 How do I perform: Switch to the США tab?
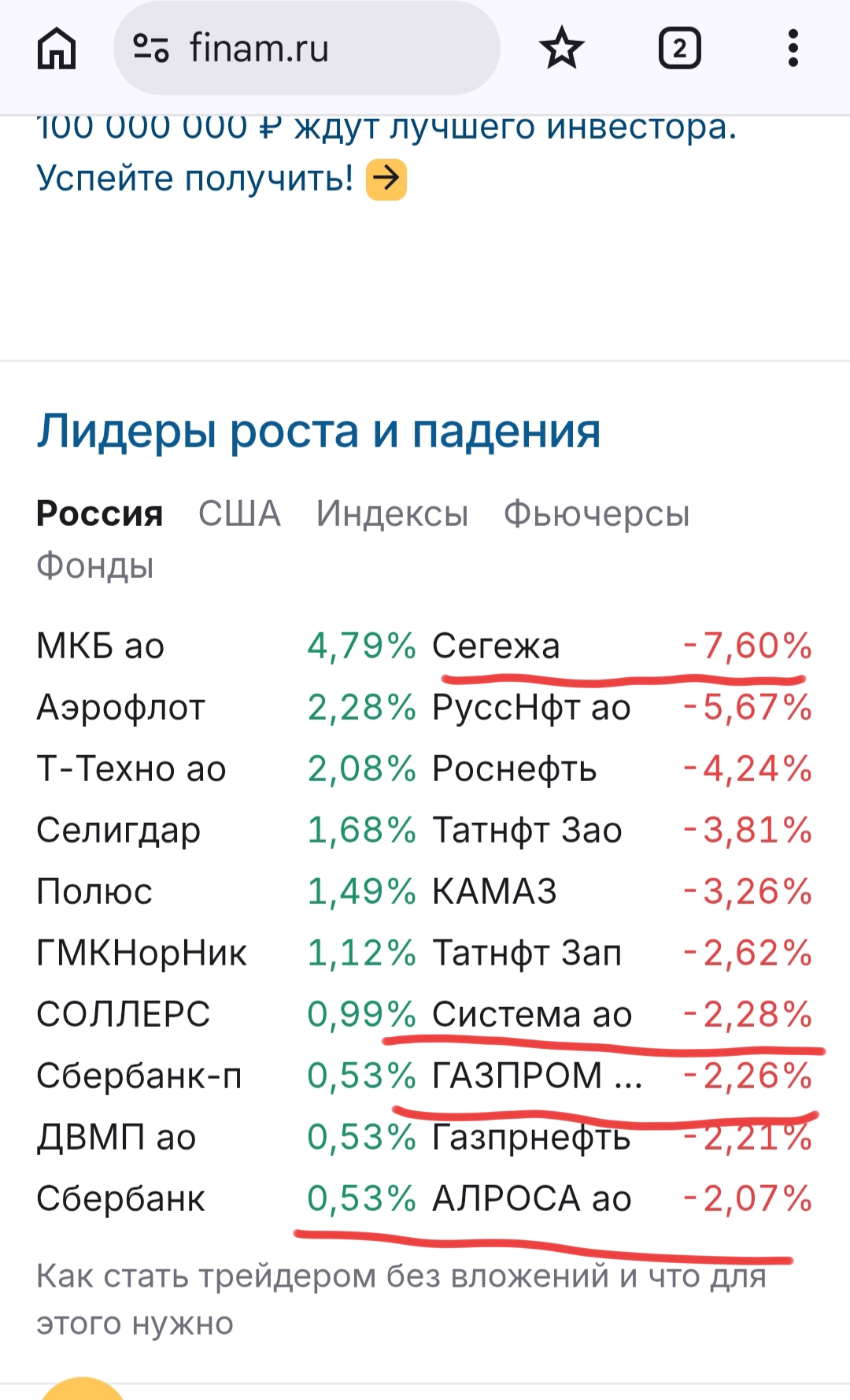point(239,514)
